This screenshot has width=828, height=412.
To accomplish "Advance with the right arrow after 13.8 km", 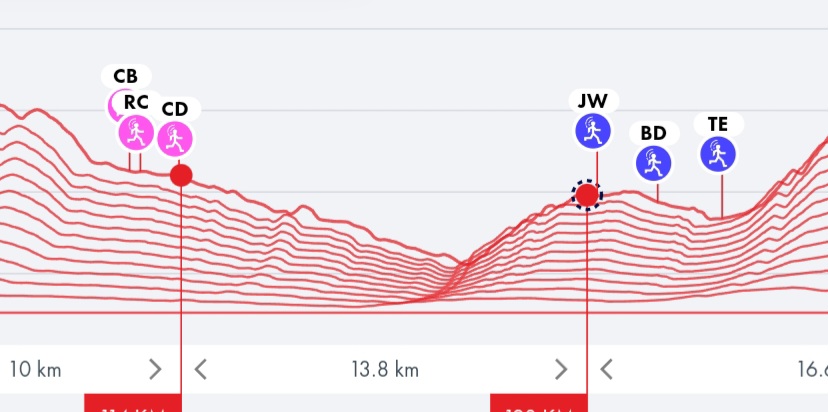I will (x=562, y=370).
